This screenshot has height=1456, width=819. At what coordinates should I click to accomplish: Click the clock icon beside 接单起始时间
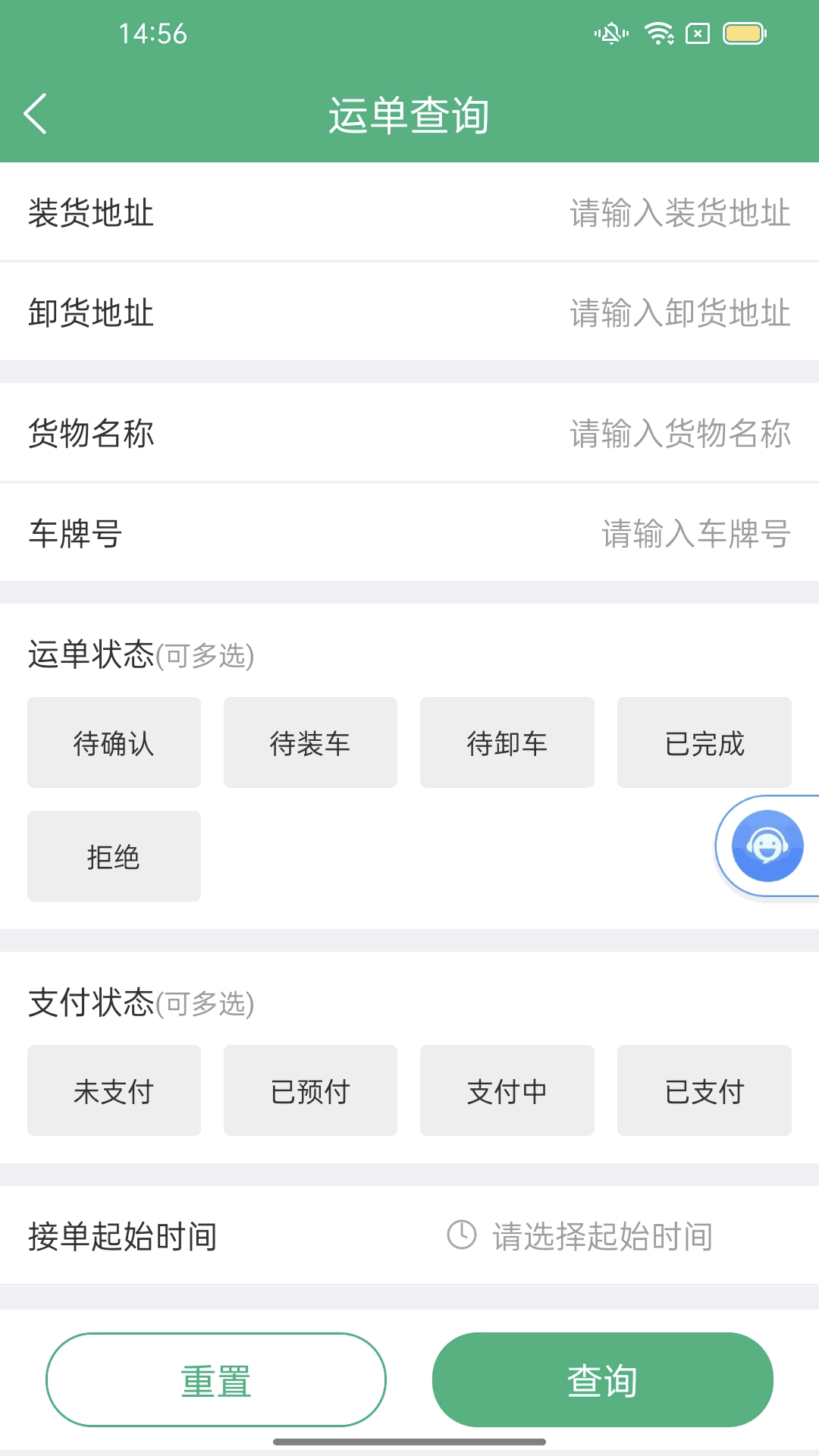[x=461, y=1235]
